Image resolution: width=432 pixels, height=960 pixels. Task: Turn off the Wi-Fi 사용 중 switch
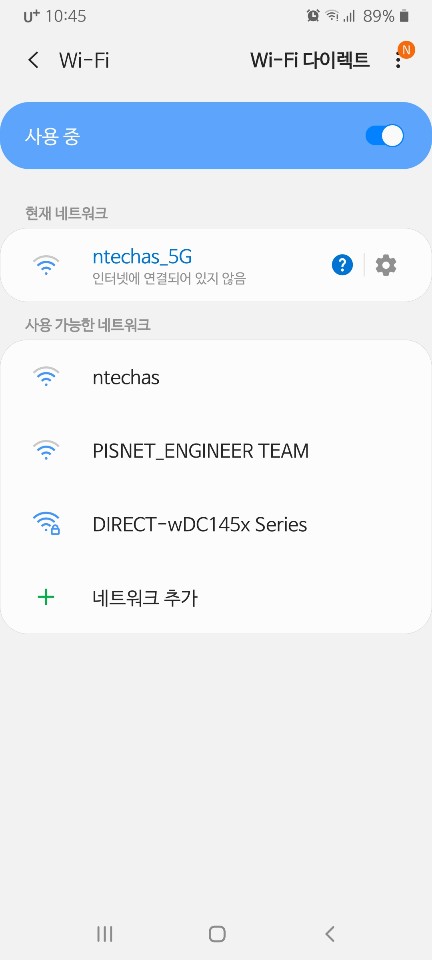pyautogui.click(x=384, y=135)
